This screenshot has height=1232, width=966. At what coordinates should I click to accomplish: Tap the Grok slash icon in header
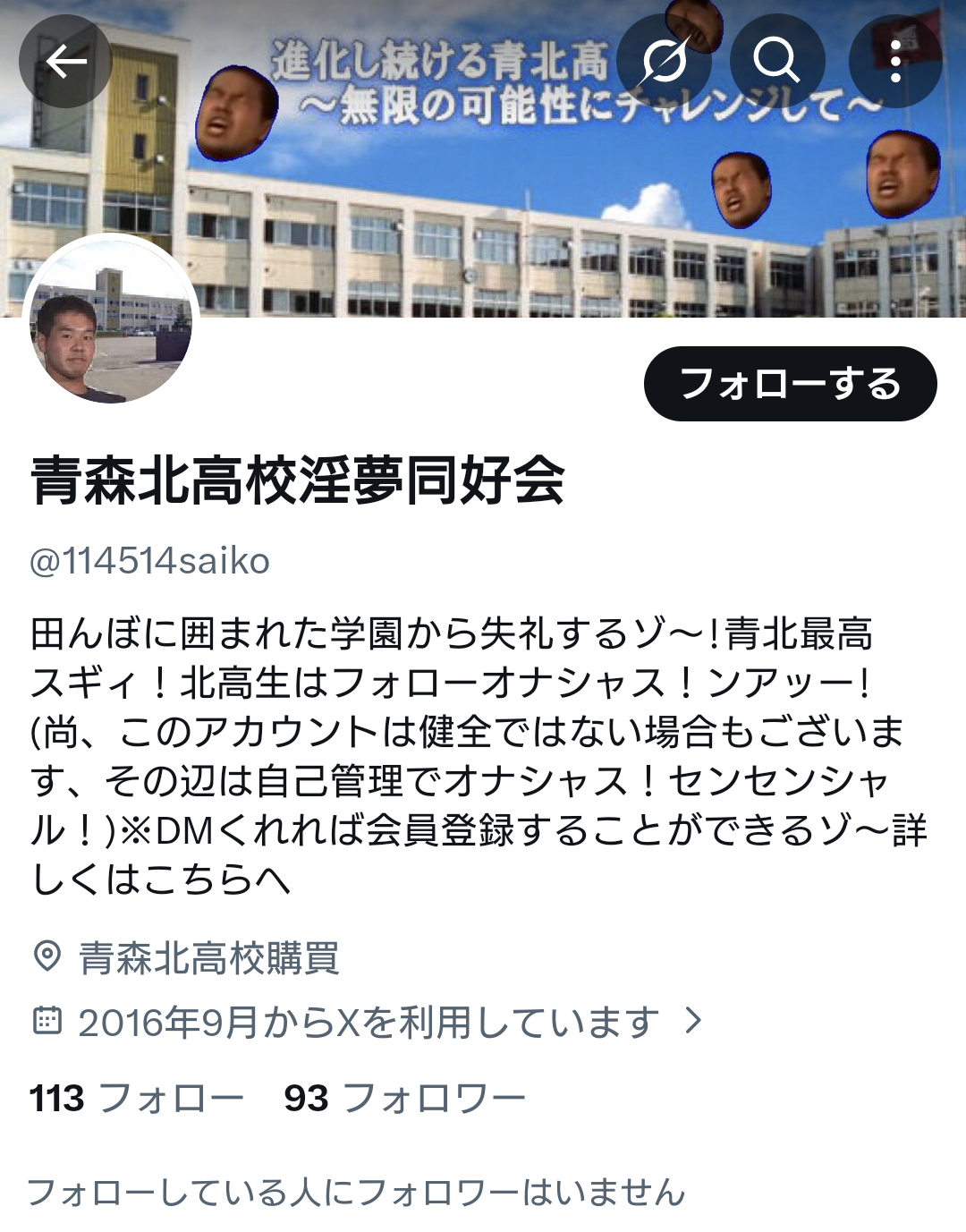coord(665,62)
